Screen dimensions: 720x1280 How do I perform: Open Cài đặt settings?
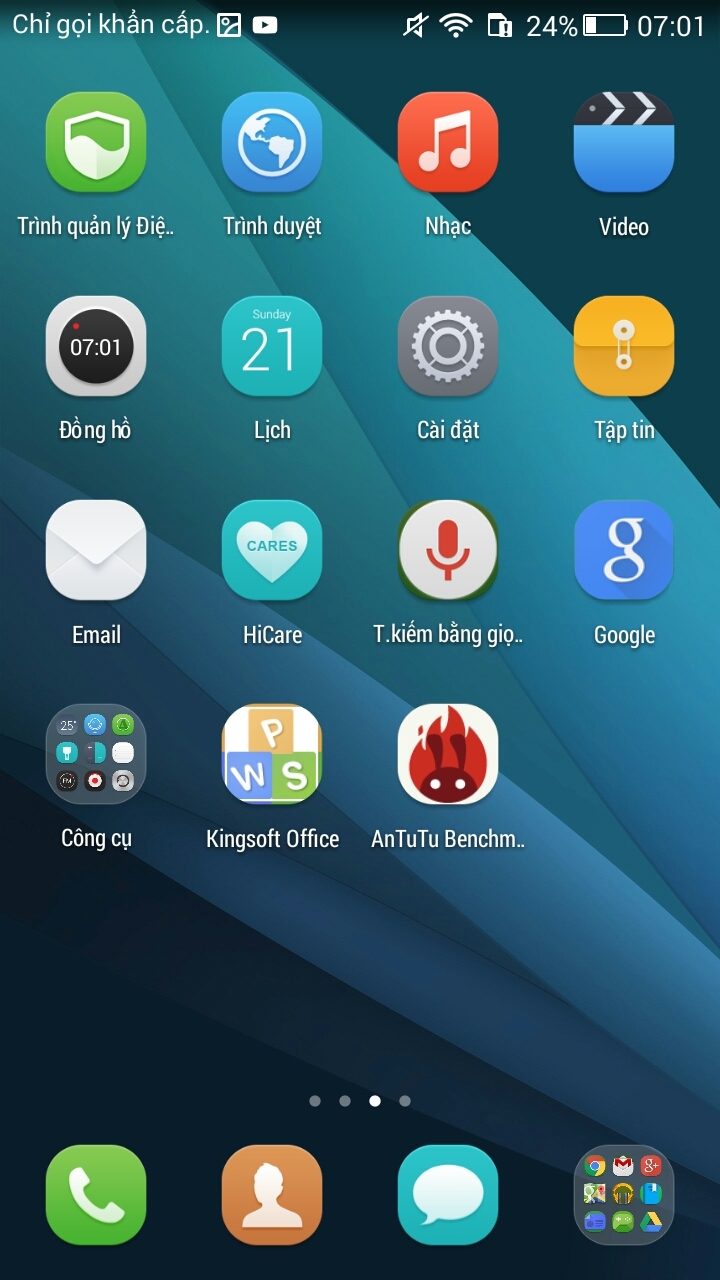coord(448,347)
